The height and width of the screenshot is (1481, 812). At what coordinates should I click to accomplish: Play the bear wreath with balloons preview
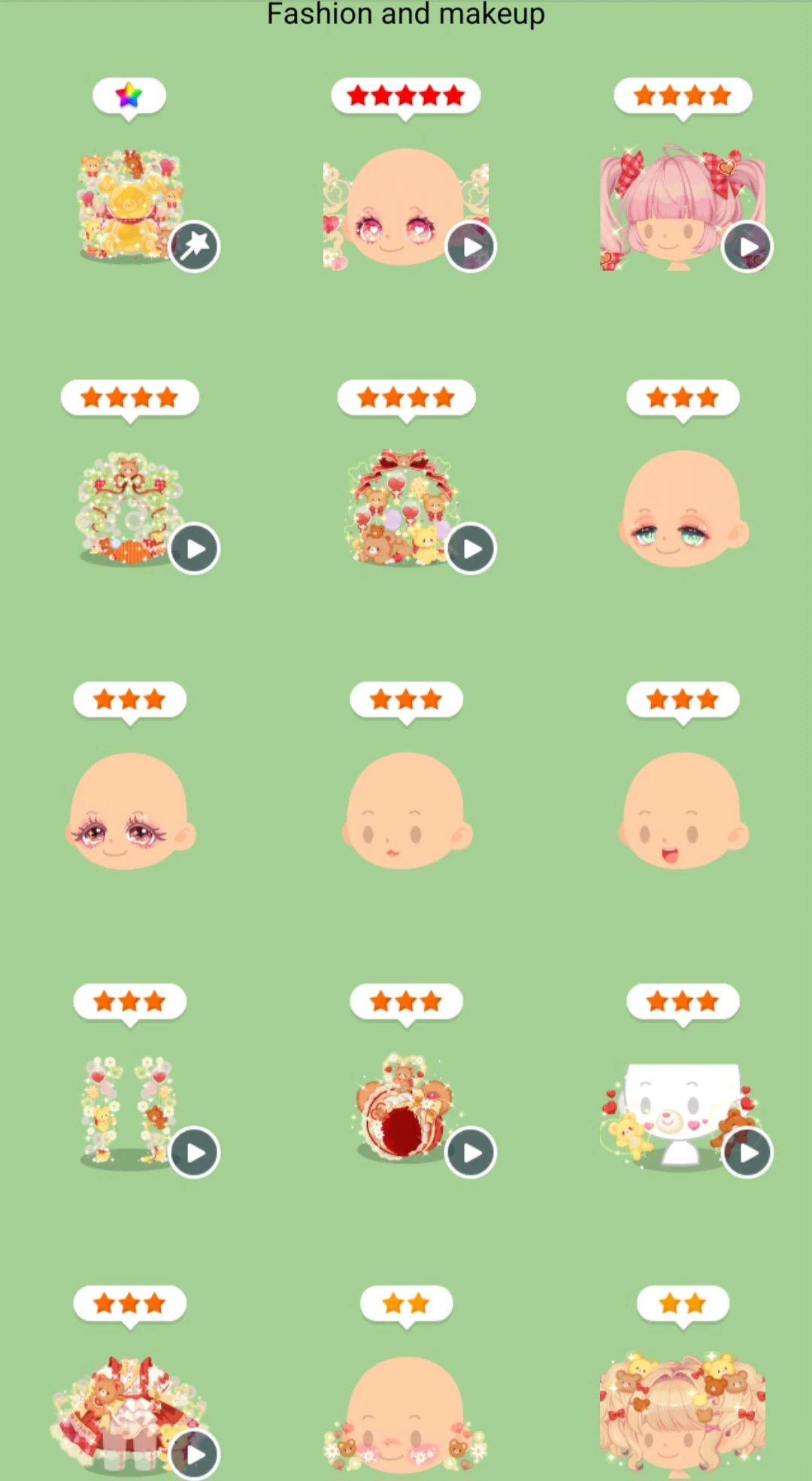point(471,548)
